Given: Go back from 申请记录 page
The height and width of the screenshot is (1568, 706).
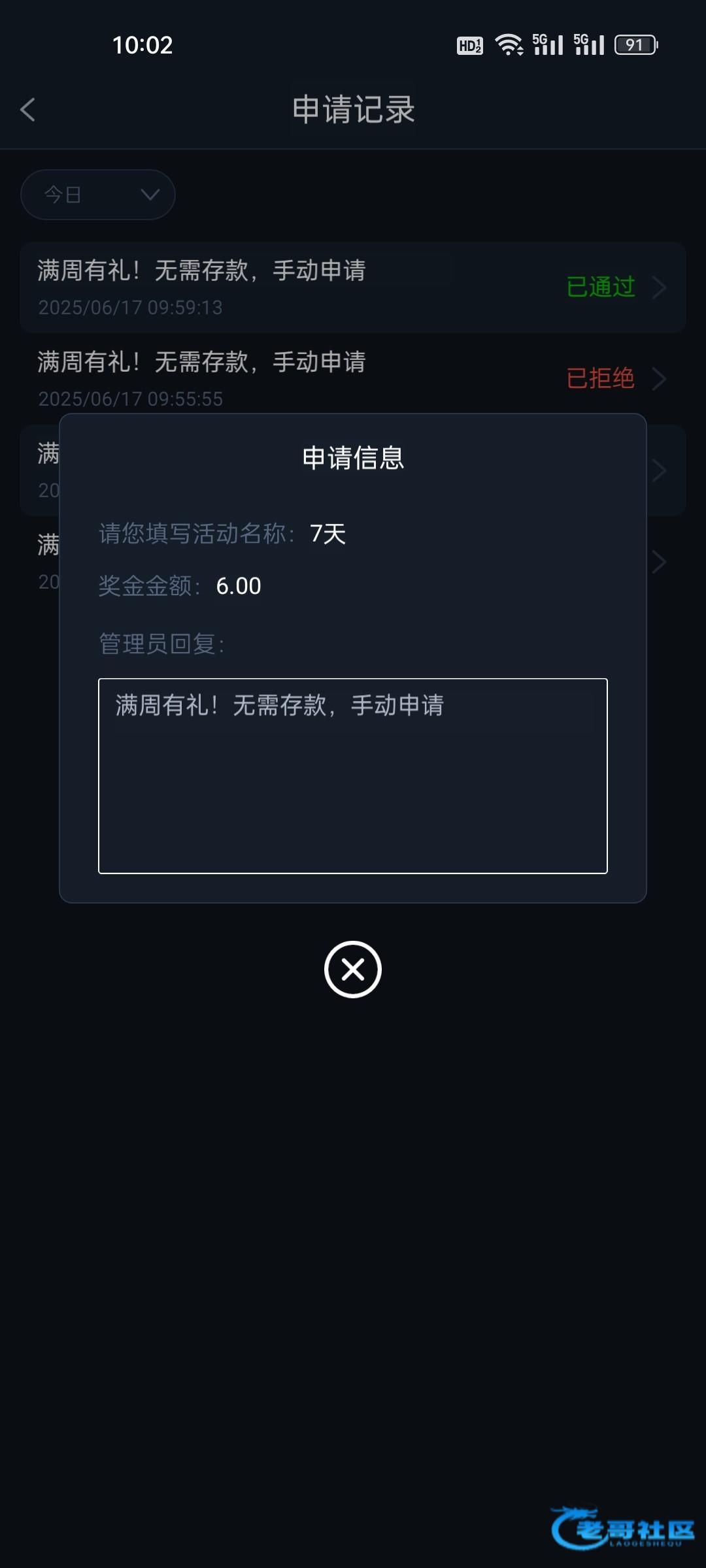Looking at the screenshot, I should 27,110.
